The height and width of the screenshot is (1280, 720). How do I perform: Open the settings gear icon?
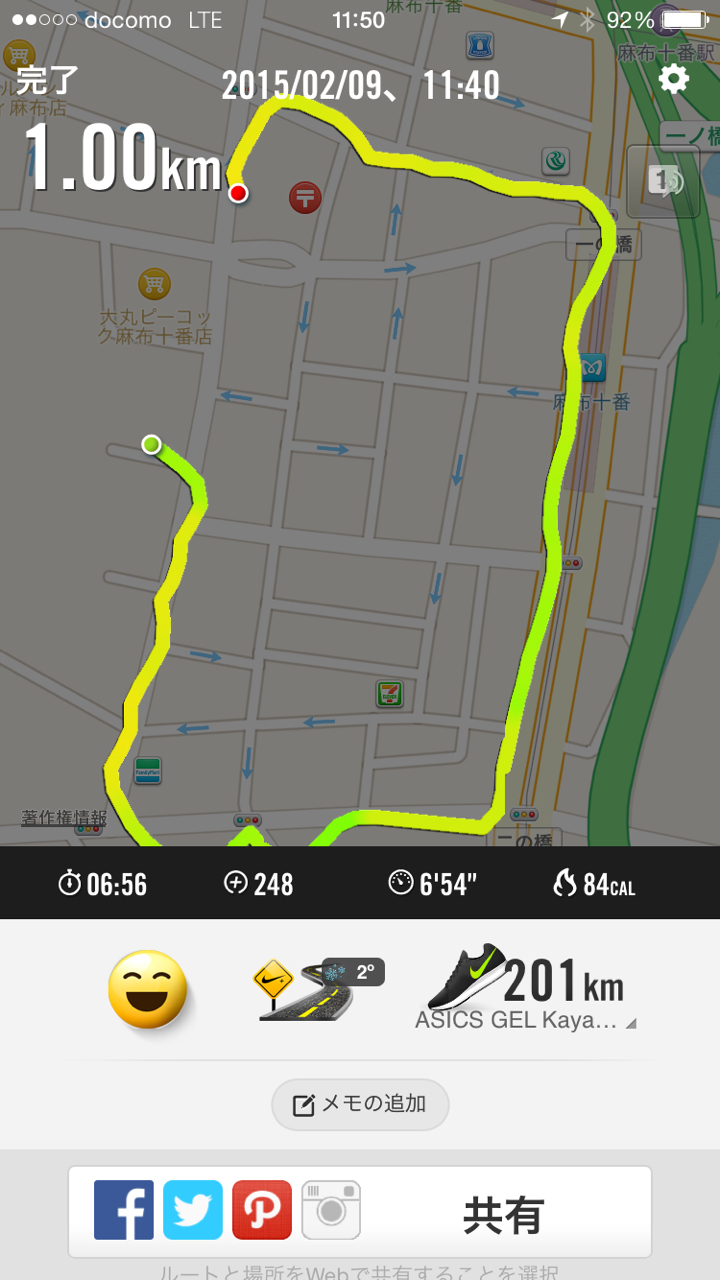tap(674, 79)
